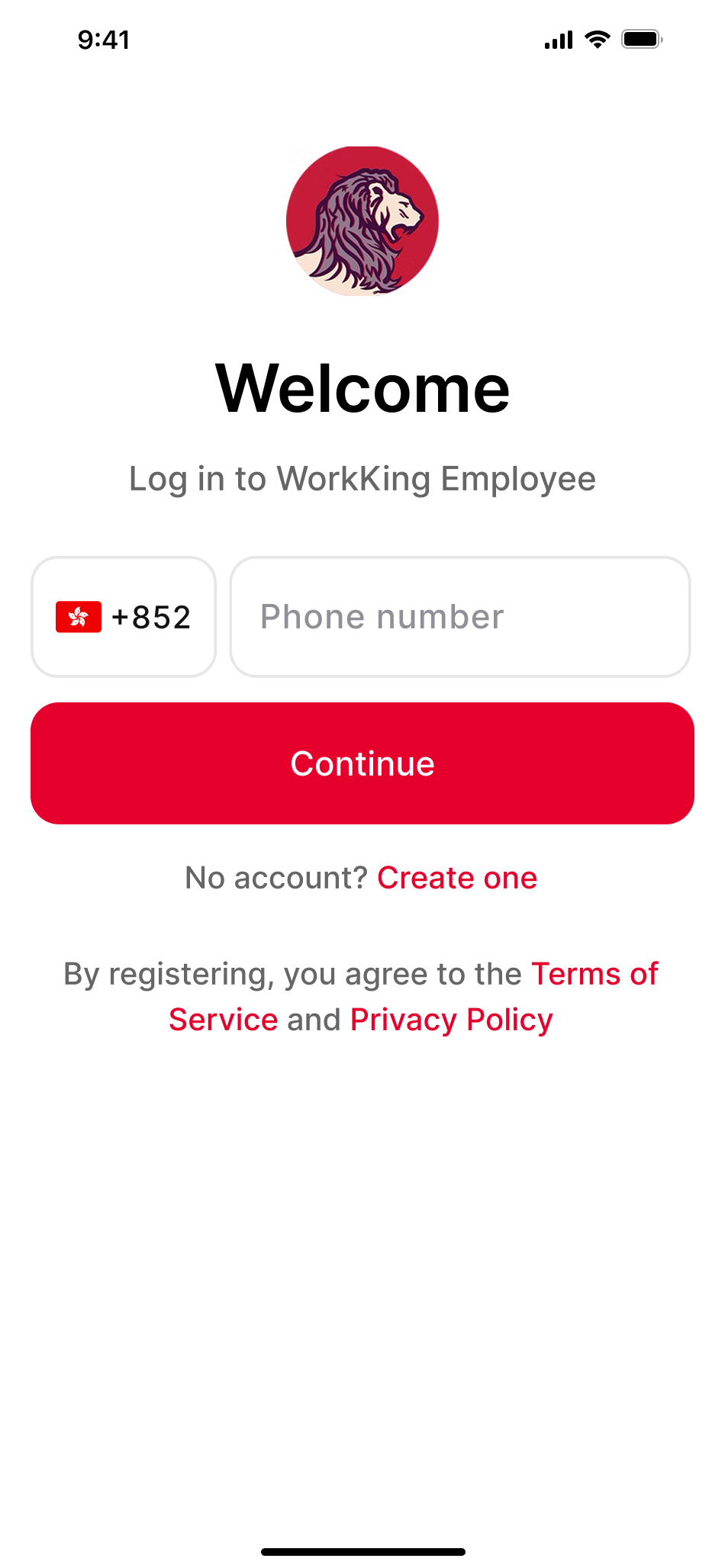This screenshot has width=725, height=1568.
Task: Read the Terms of Service
Action: (594, 974)
